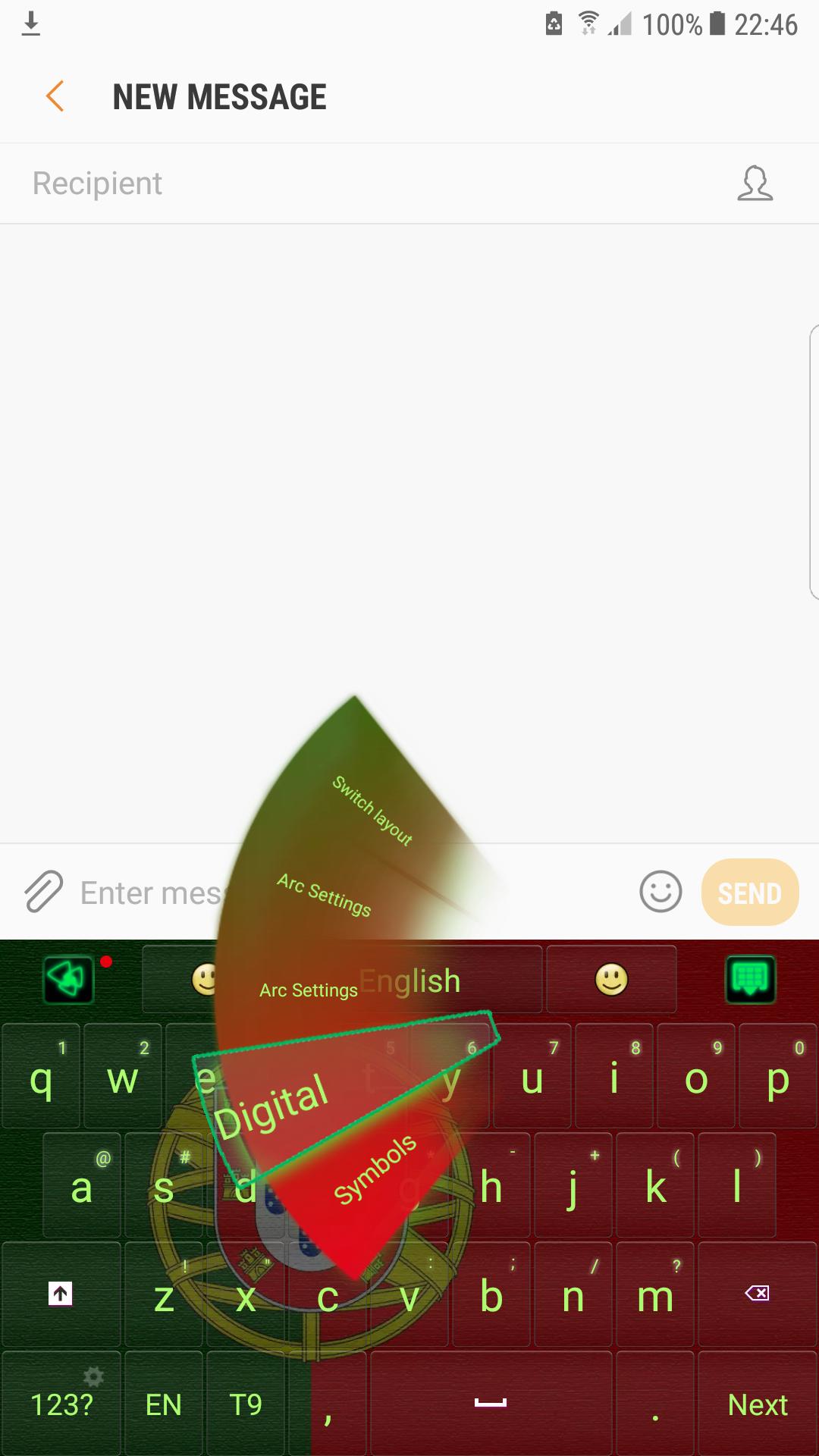Open the emoji picker beside Send
The height and width of the screenshot is (1456, 819).
click(661, 892)
